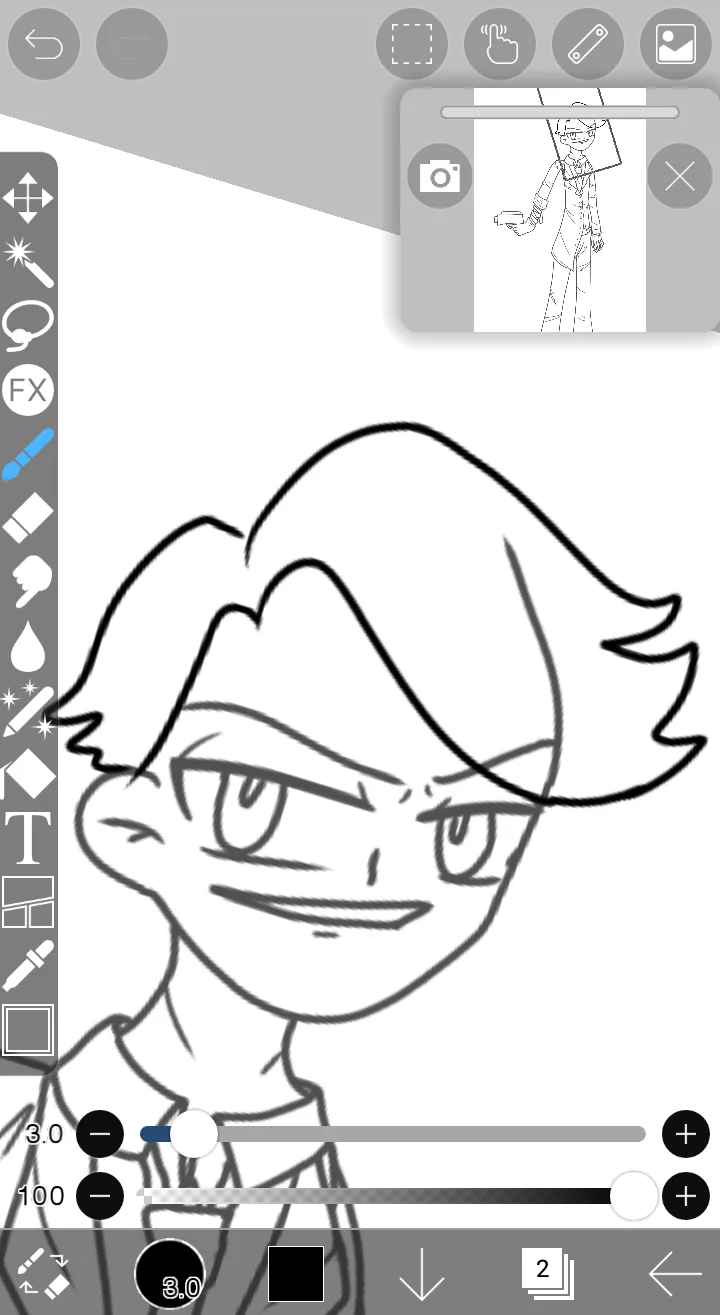Open the layers panel showing 2
The width and height of the screenshot is (720, 1315).
(x=545, y=1273)
